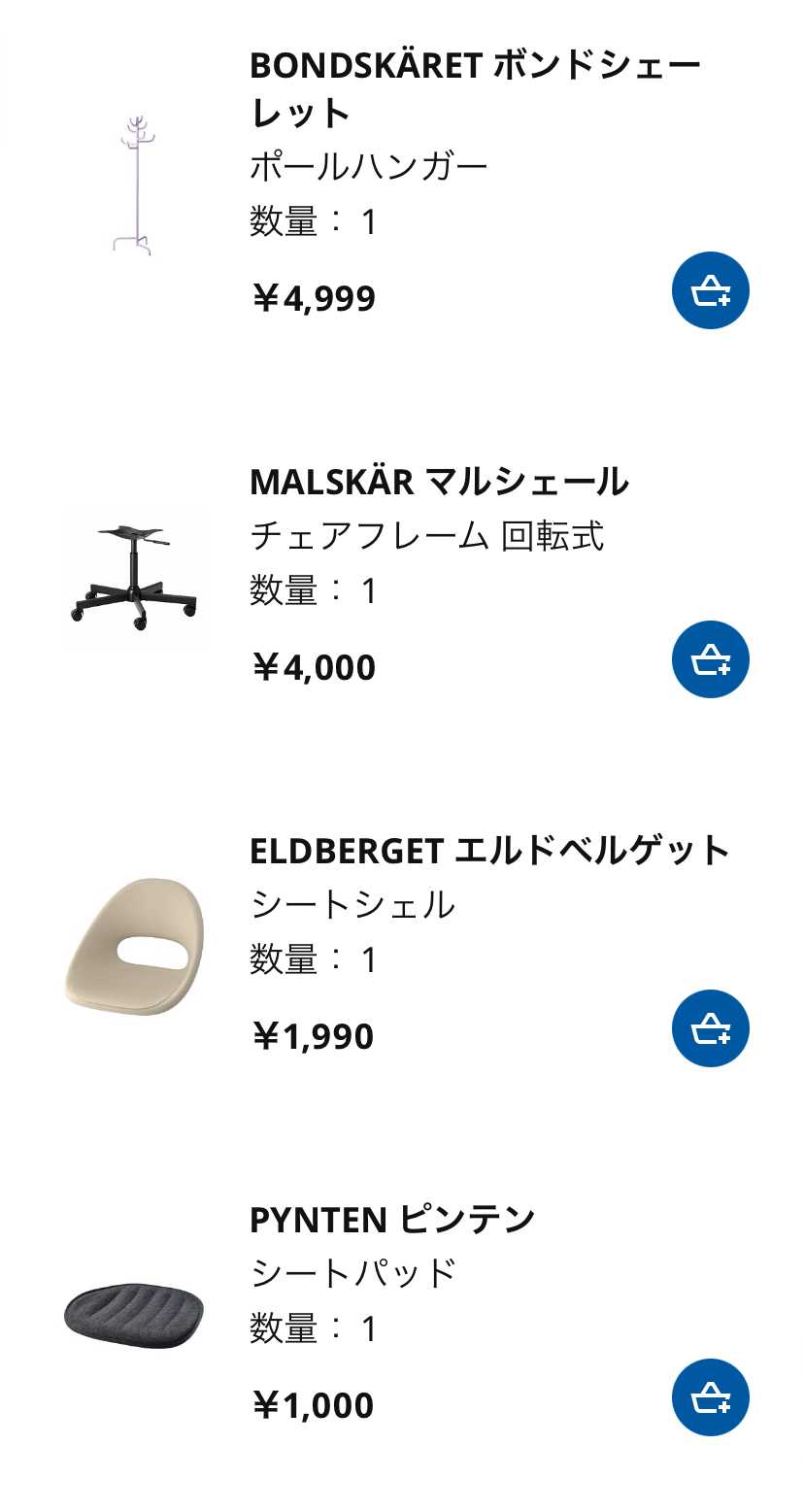Screen dimensions: 804x1512
Task: Add MALSKÄR chair frame to cart
Action: point(710,659)
